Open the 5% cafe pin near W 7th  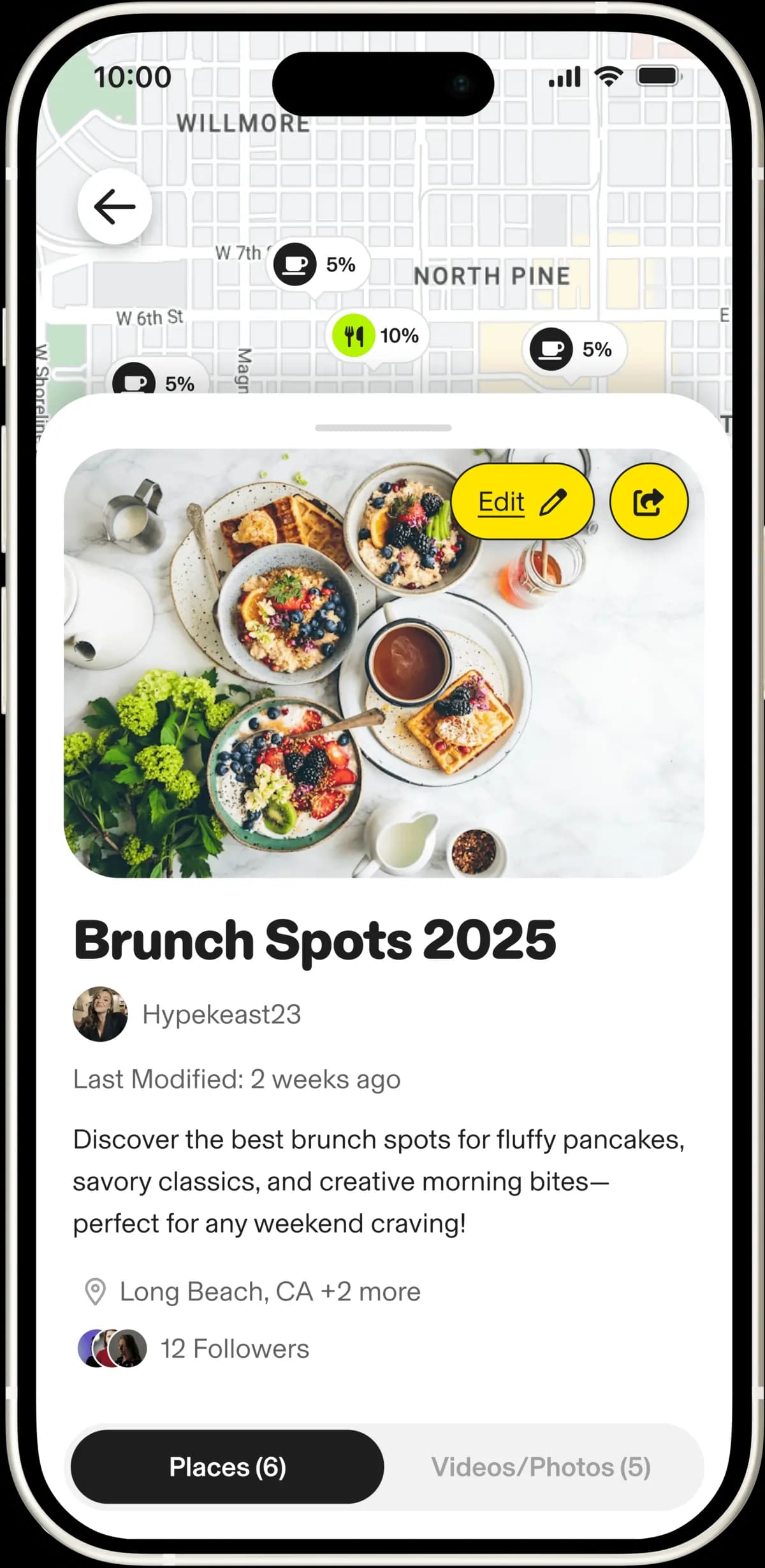[317, 264]
